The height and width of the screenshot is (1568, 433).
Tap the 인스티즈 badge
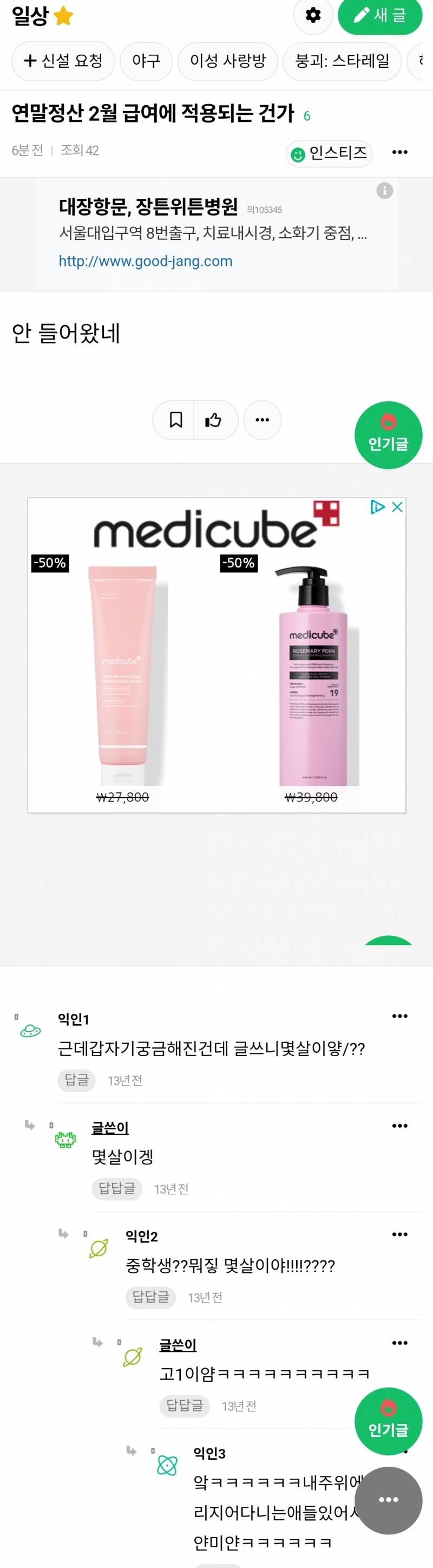(x=329, y=153)
